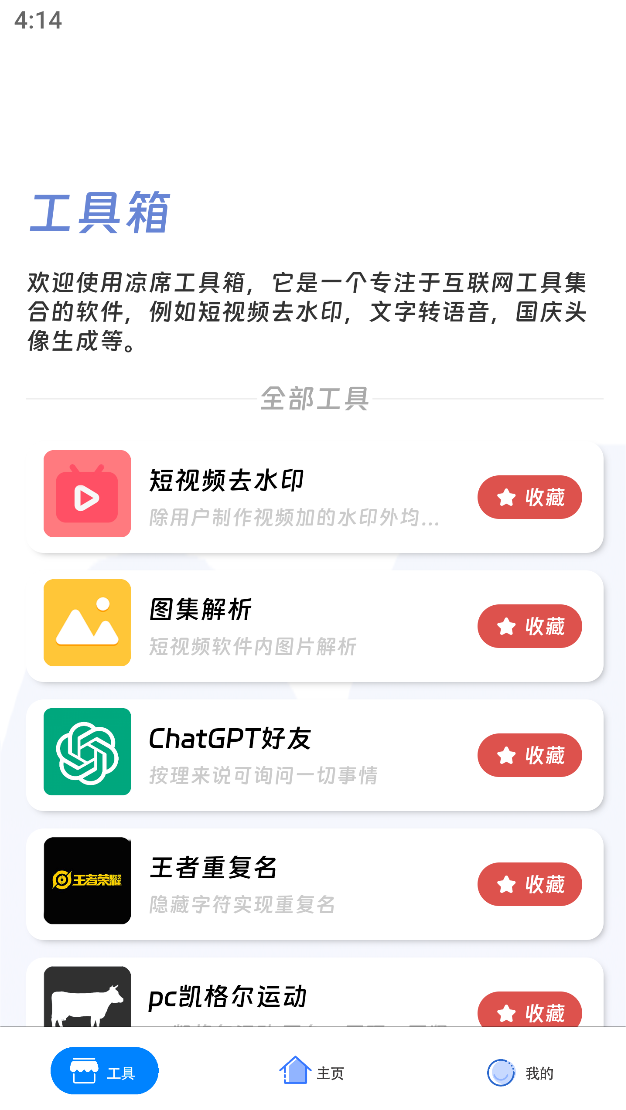Favorite the 王者重复名 tool

(x=529, y=884)
